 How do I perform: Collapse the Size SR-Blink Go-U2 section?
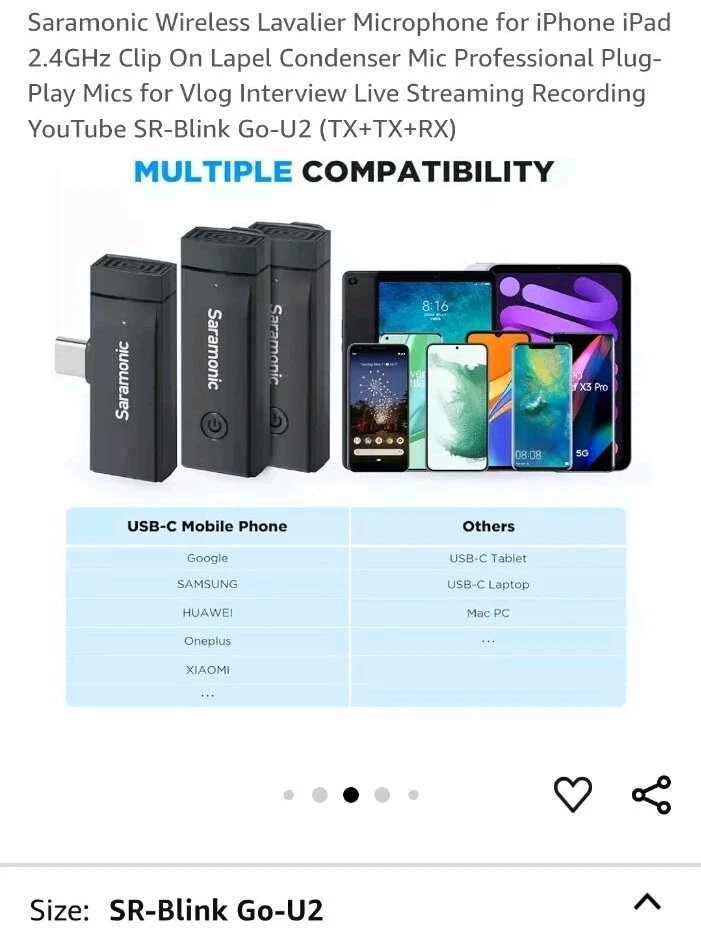(x=647, y=902)
